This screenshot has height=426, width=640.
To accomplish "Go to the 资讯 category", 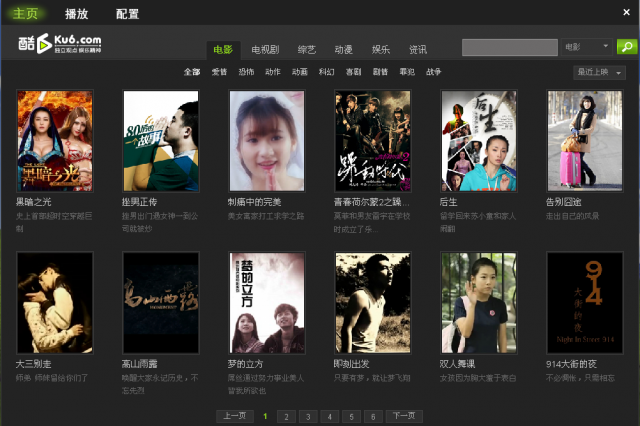I will 417,49.
